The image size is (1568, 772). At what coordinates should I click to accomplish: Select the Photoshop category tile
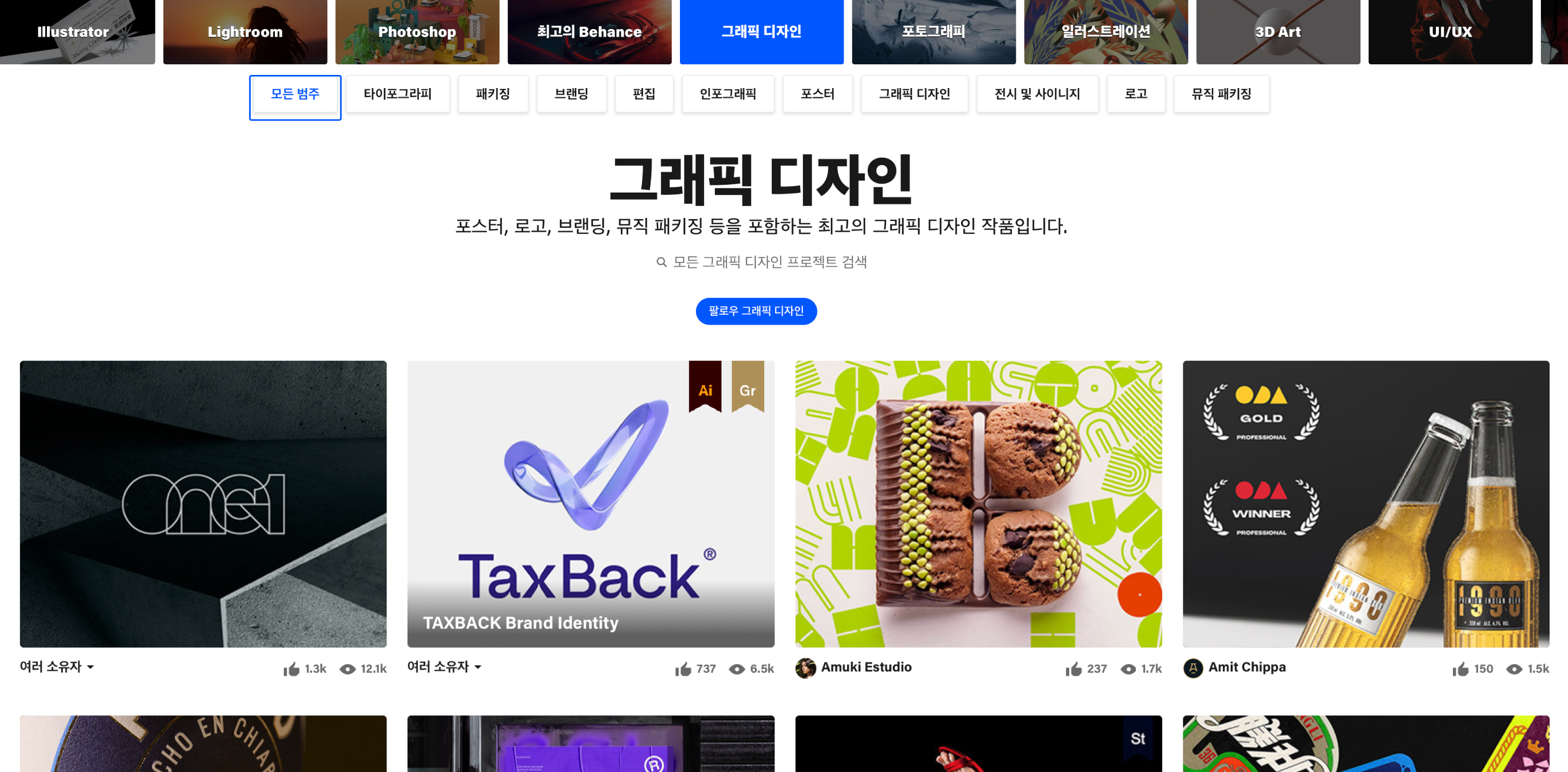point(417,31)
